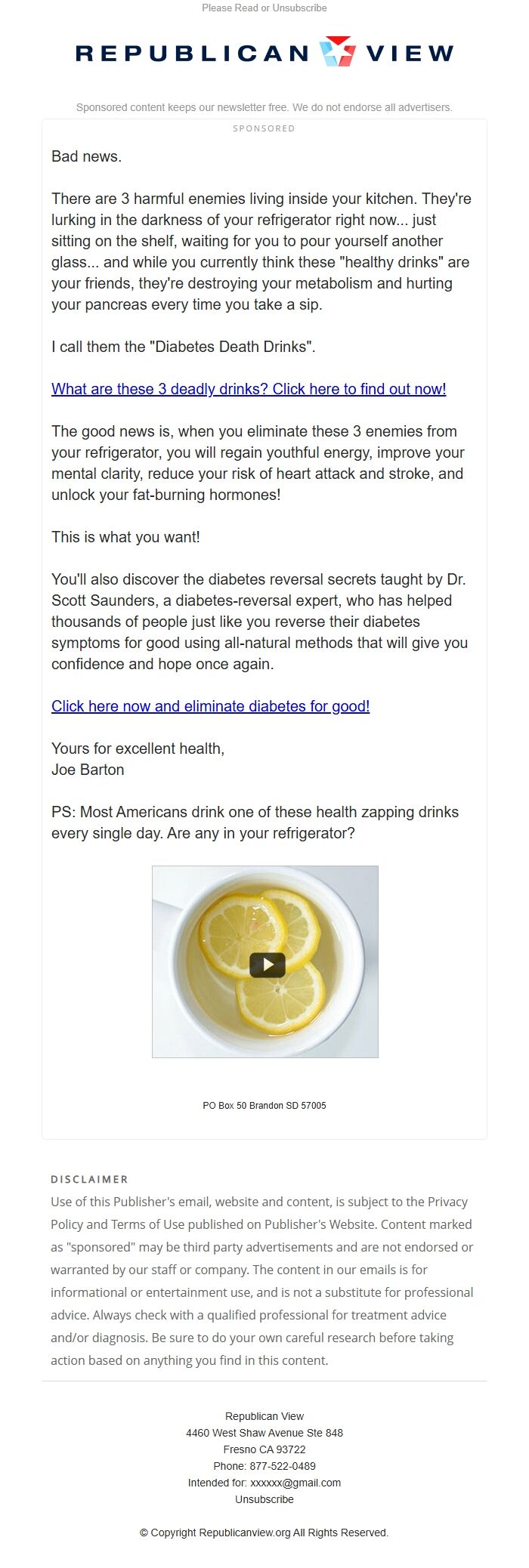
Task: Open the "What are these 3 deadly drinks?" link
Action: point(249,389)
